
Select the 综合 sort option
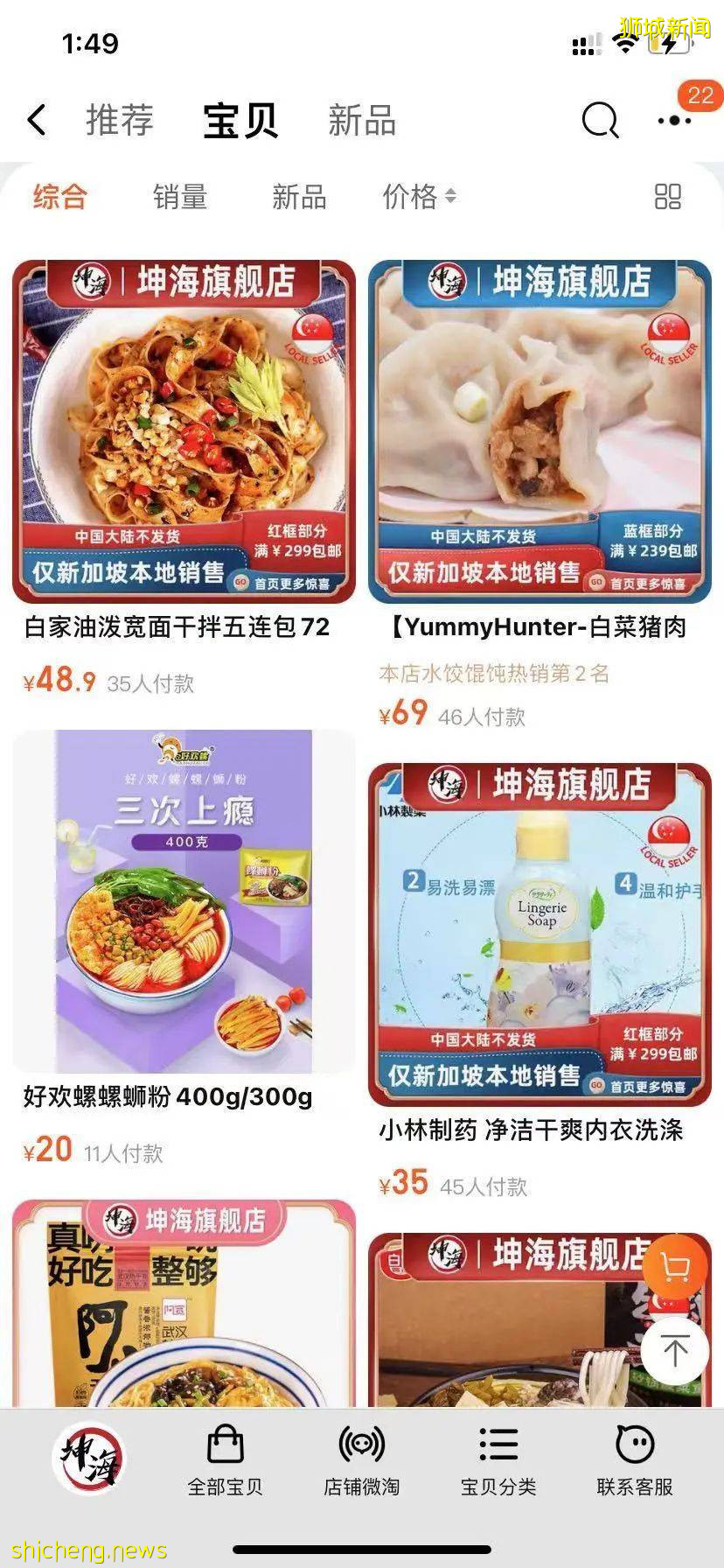[x=58, y=196]
